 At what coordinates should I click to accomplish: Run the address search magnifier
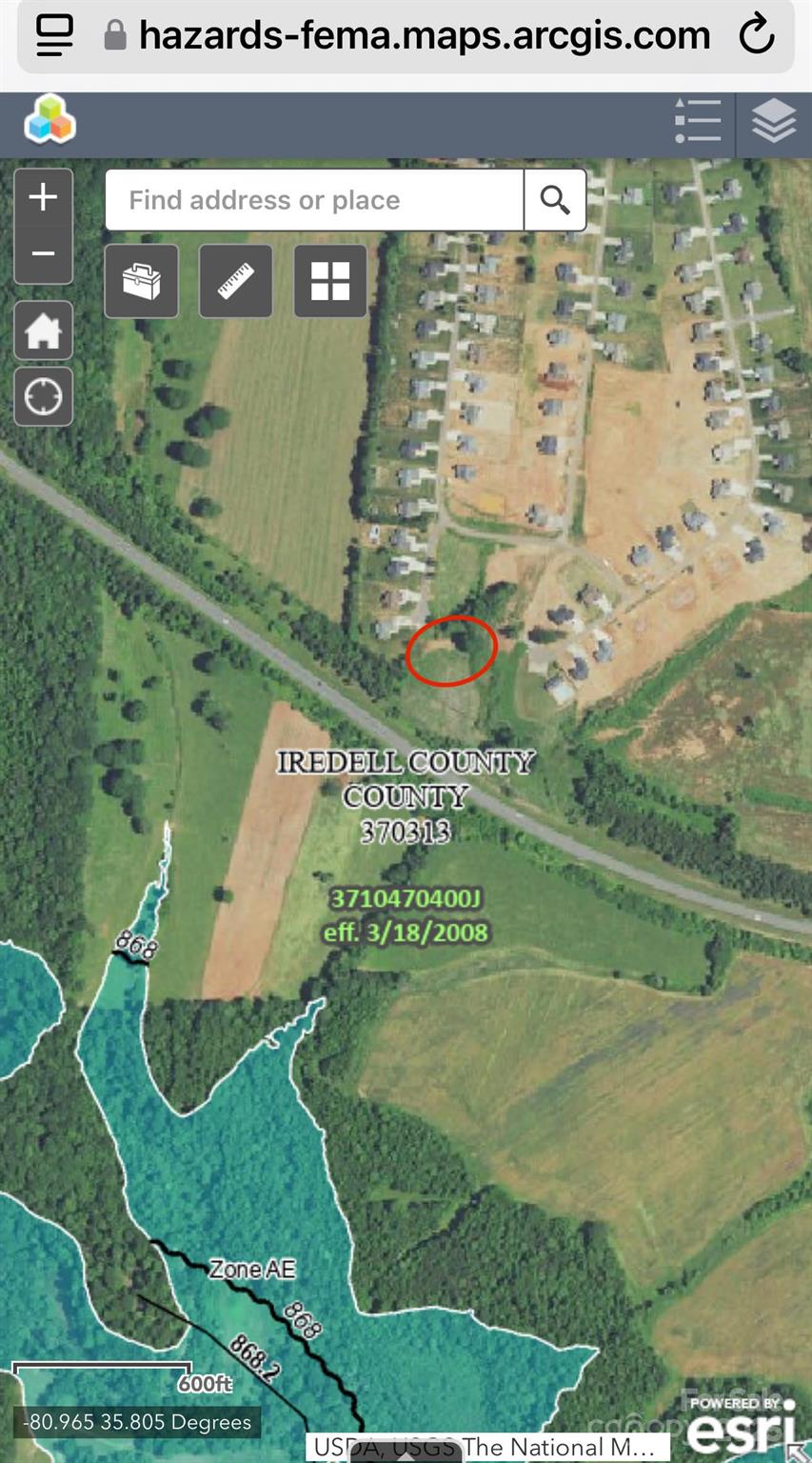(x=555, y=200)
